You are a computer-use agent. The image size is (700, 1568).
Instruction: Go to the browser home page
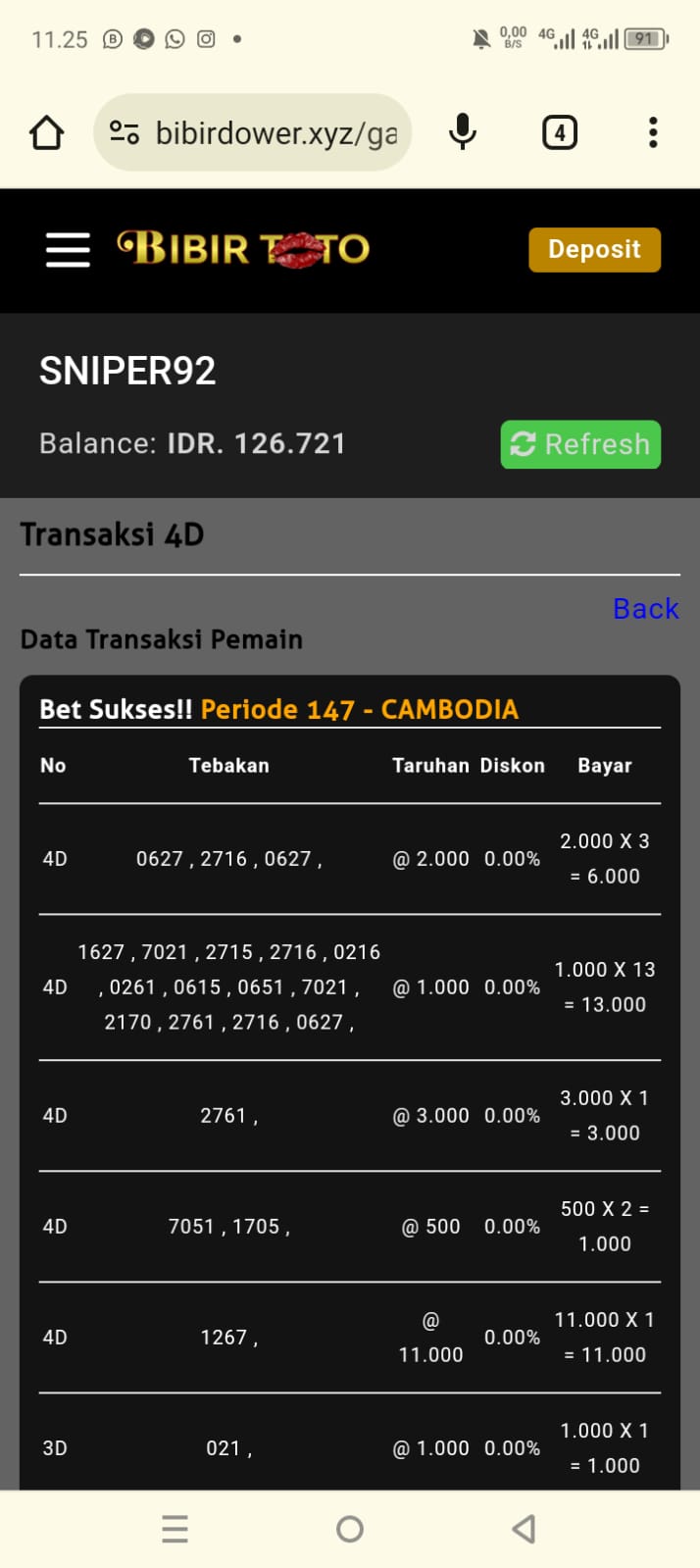tap(46, 133)
